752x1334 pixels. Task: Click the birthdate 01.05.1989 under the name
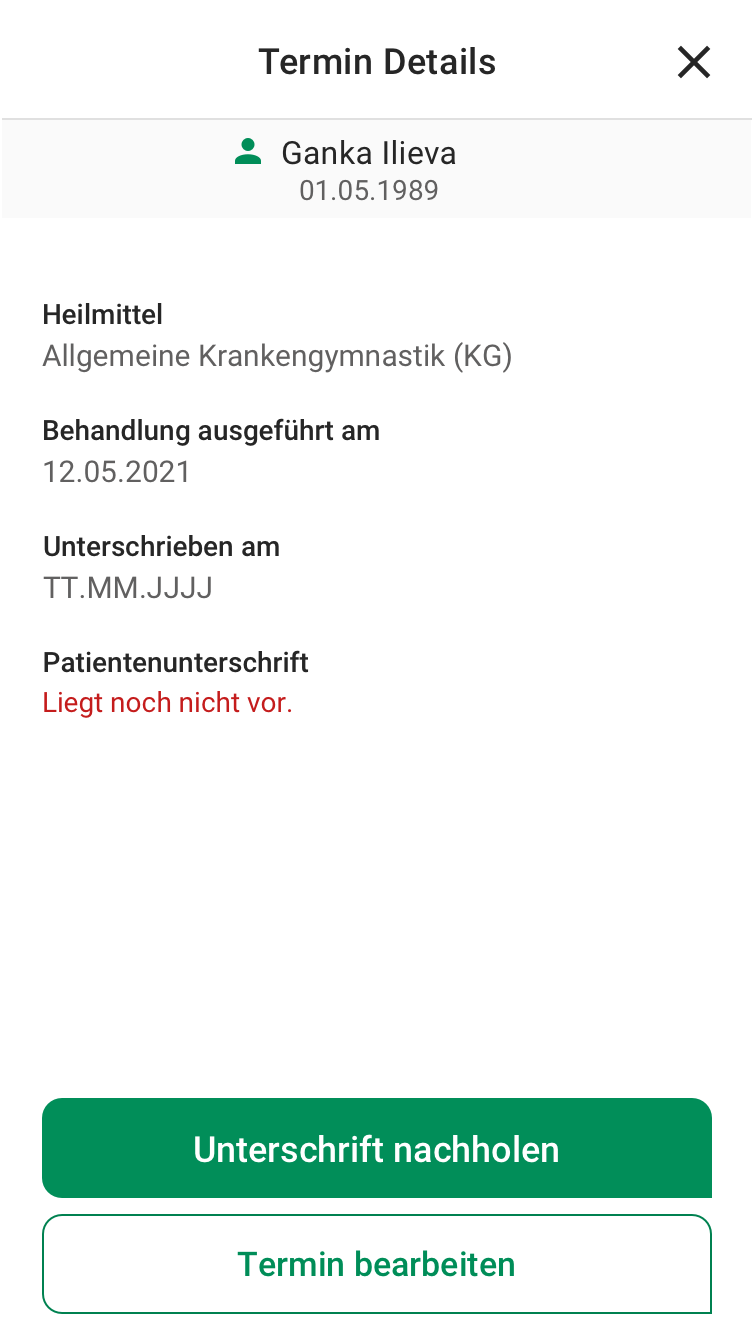click(x=368, y=190)
